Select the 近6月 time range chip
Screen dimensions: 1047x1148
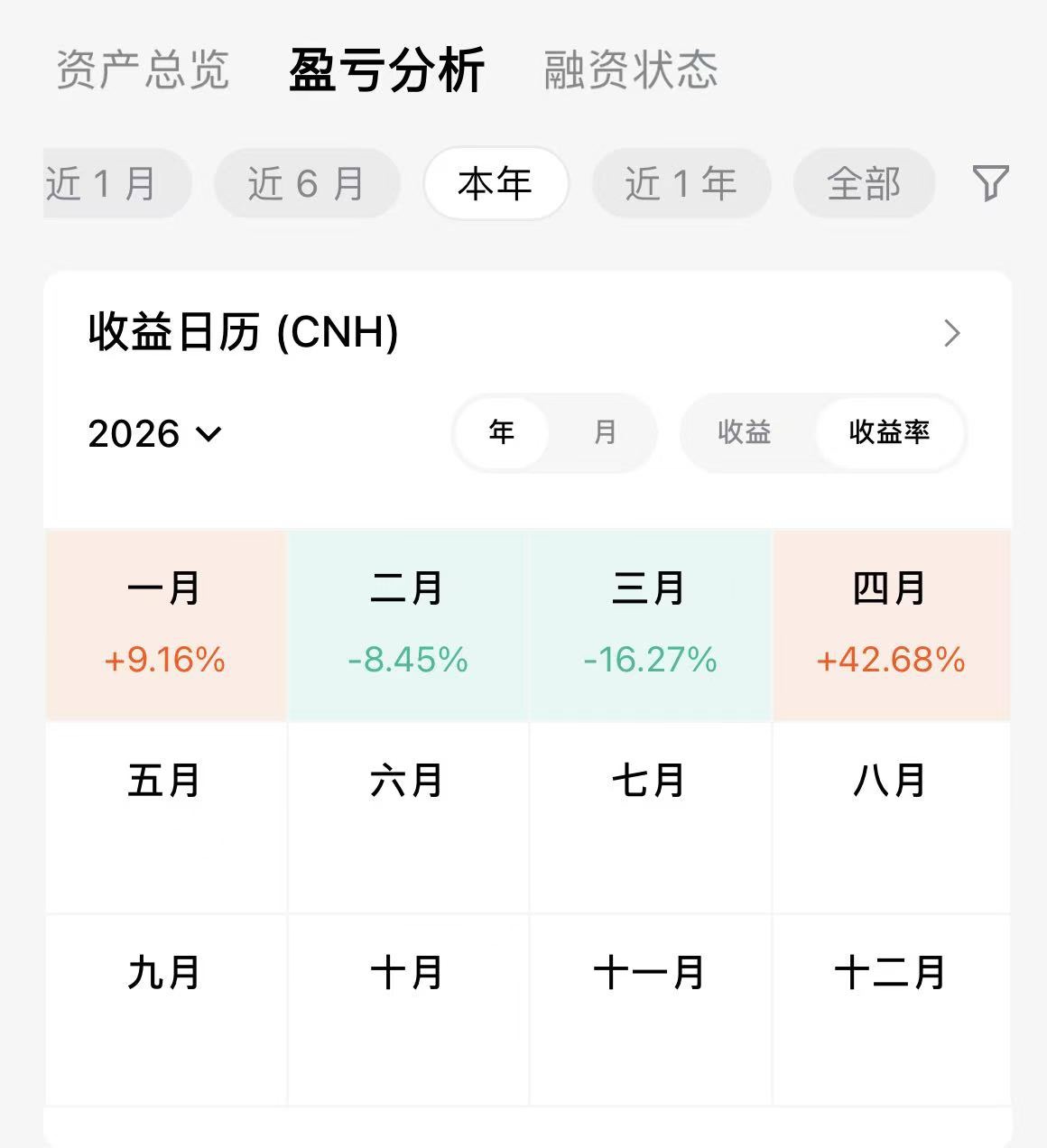[307, 184]
